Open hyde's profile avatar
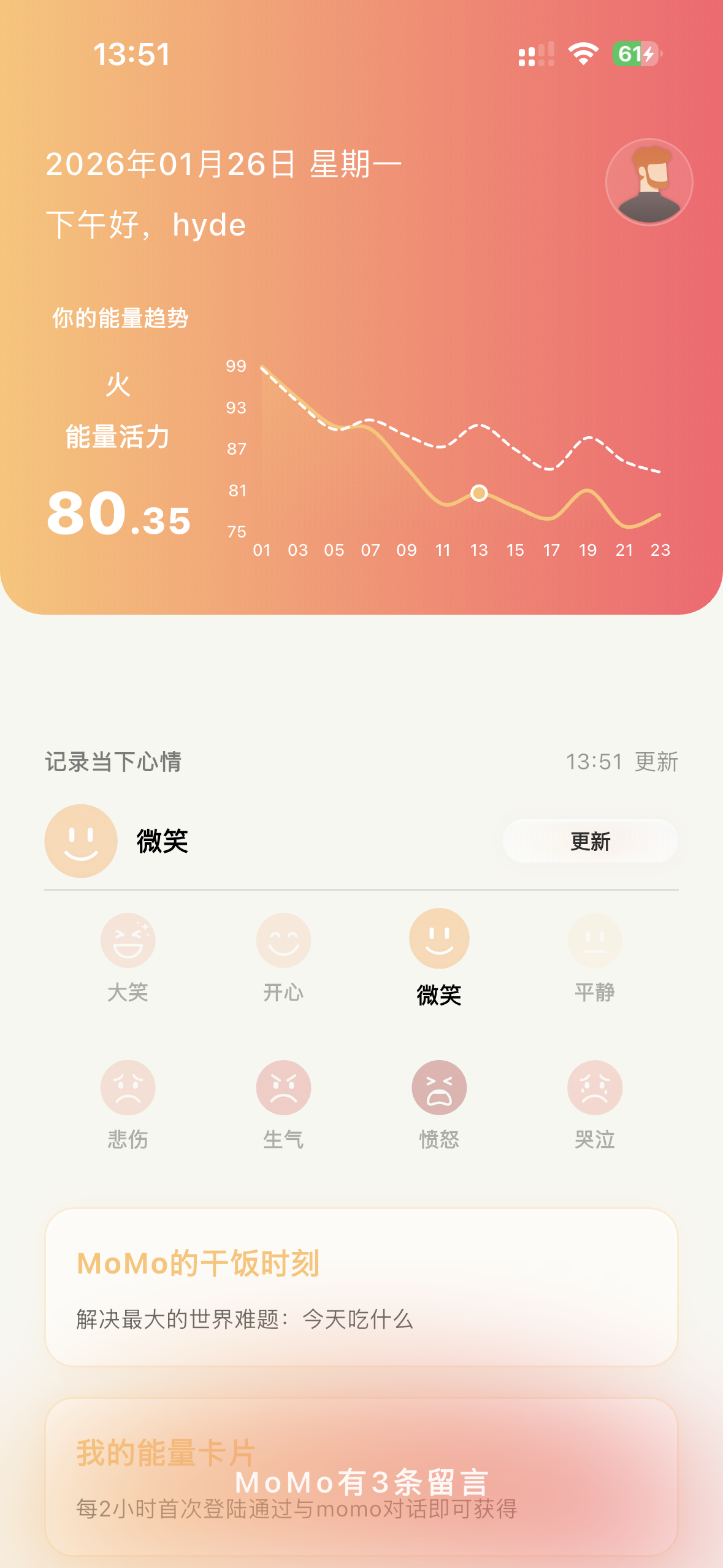Viewport: 723px width, 1568px height. (649, 182)
